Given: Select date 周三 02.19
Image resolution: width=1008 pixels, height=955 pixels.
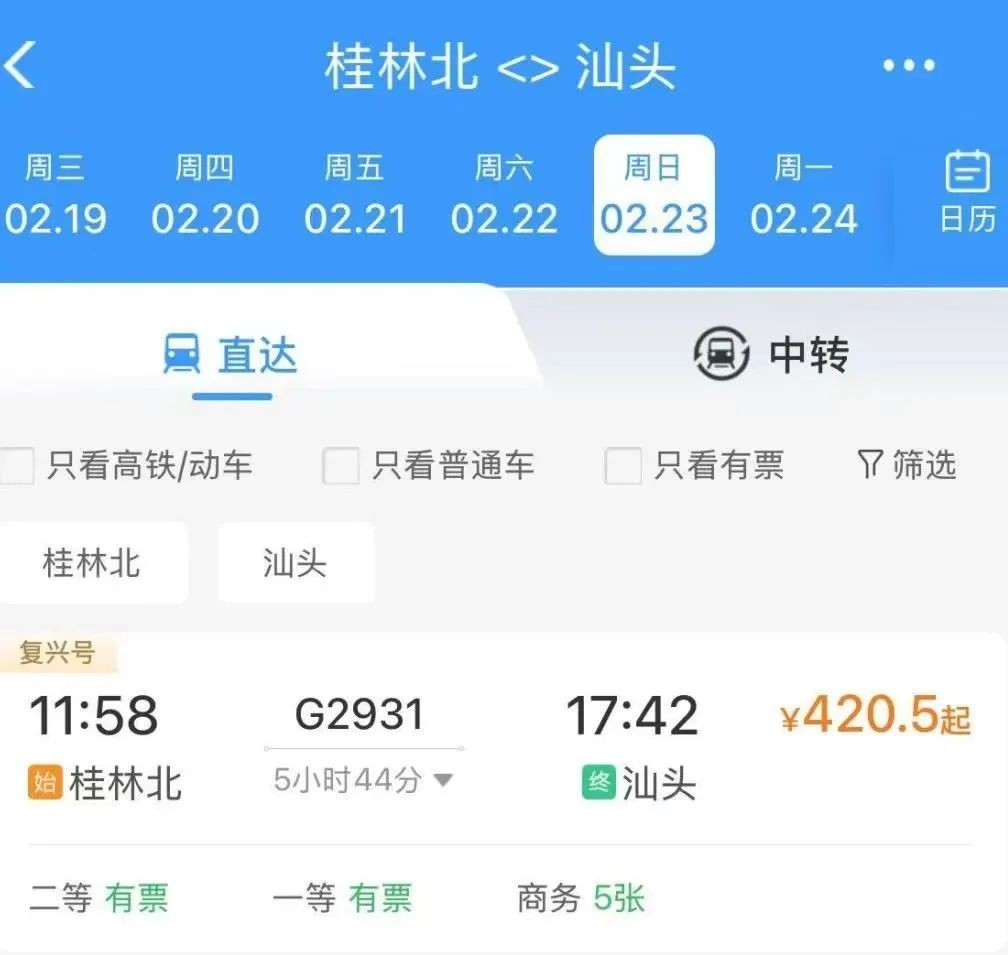Looking at the screenshot, I should pyautogui.click(x=55, y=195).
